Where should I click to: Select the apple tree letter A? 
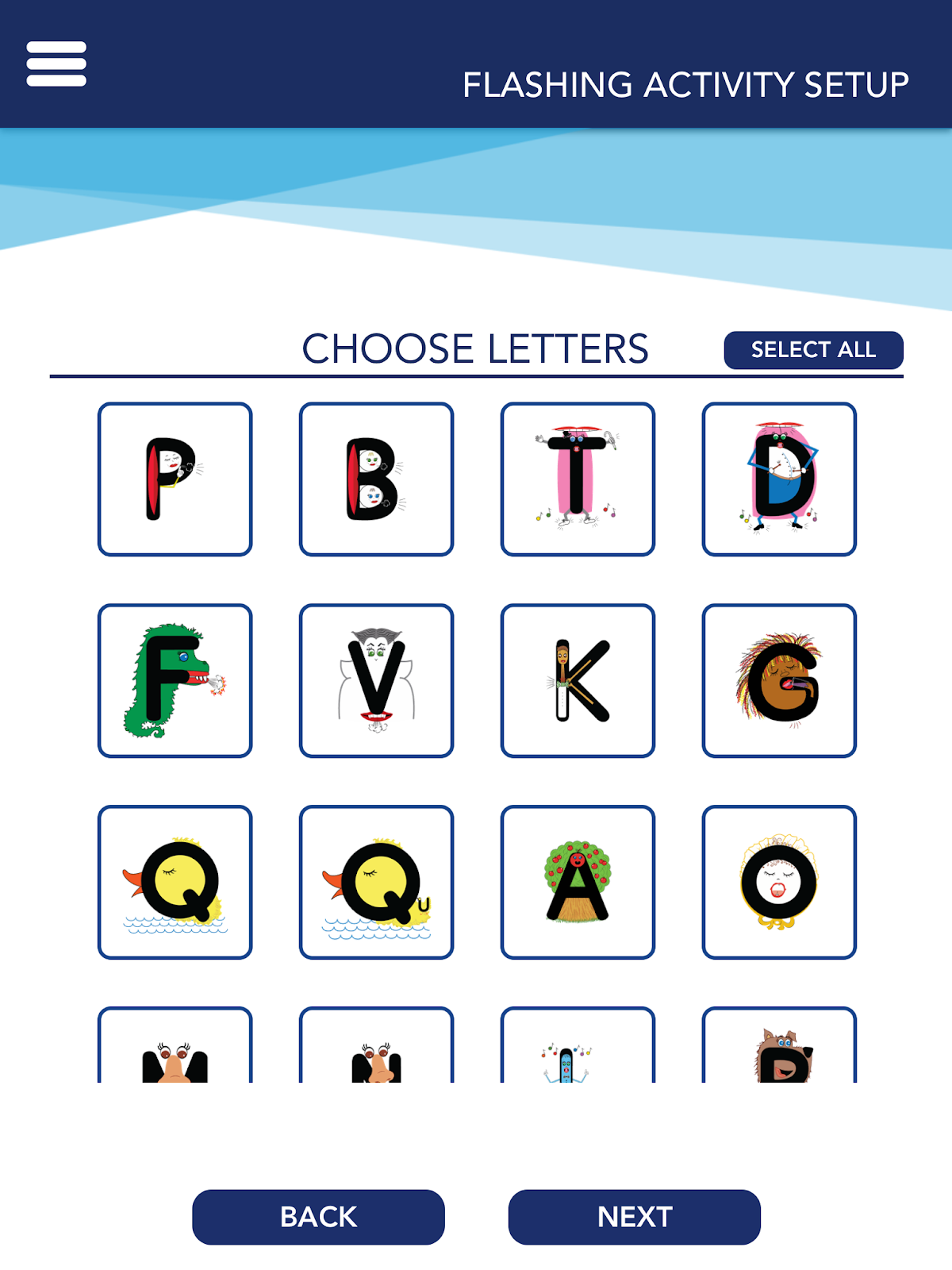578,881
